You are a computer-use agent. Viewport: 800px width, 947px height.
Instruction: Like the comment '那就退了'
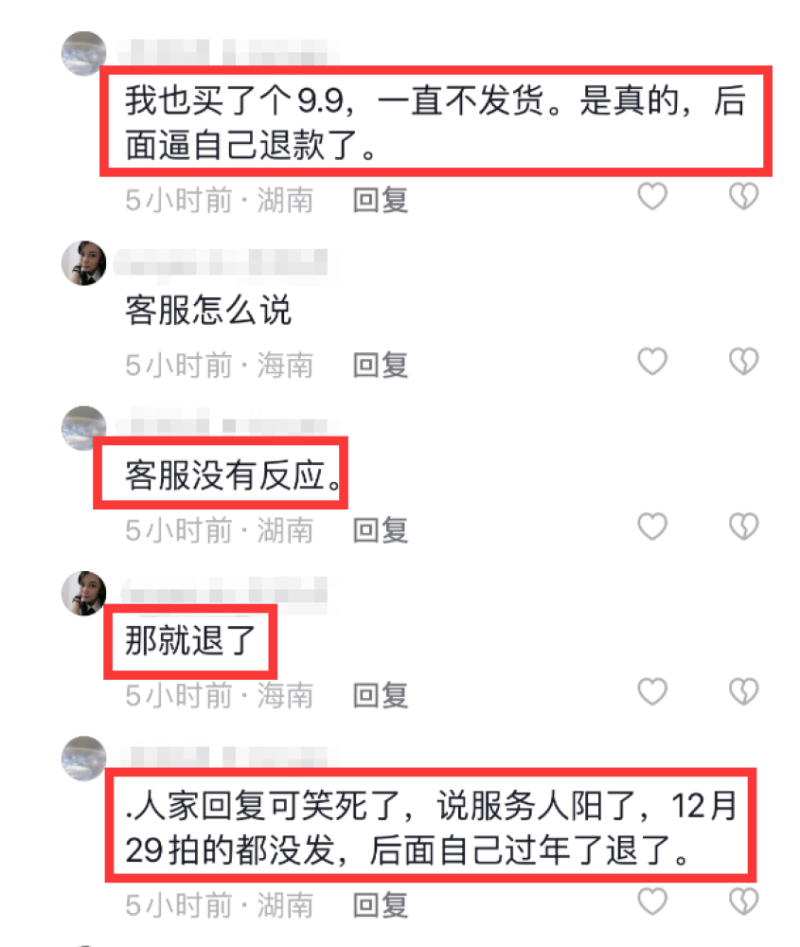coord(652,690)
